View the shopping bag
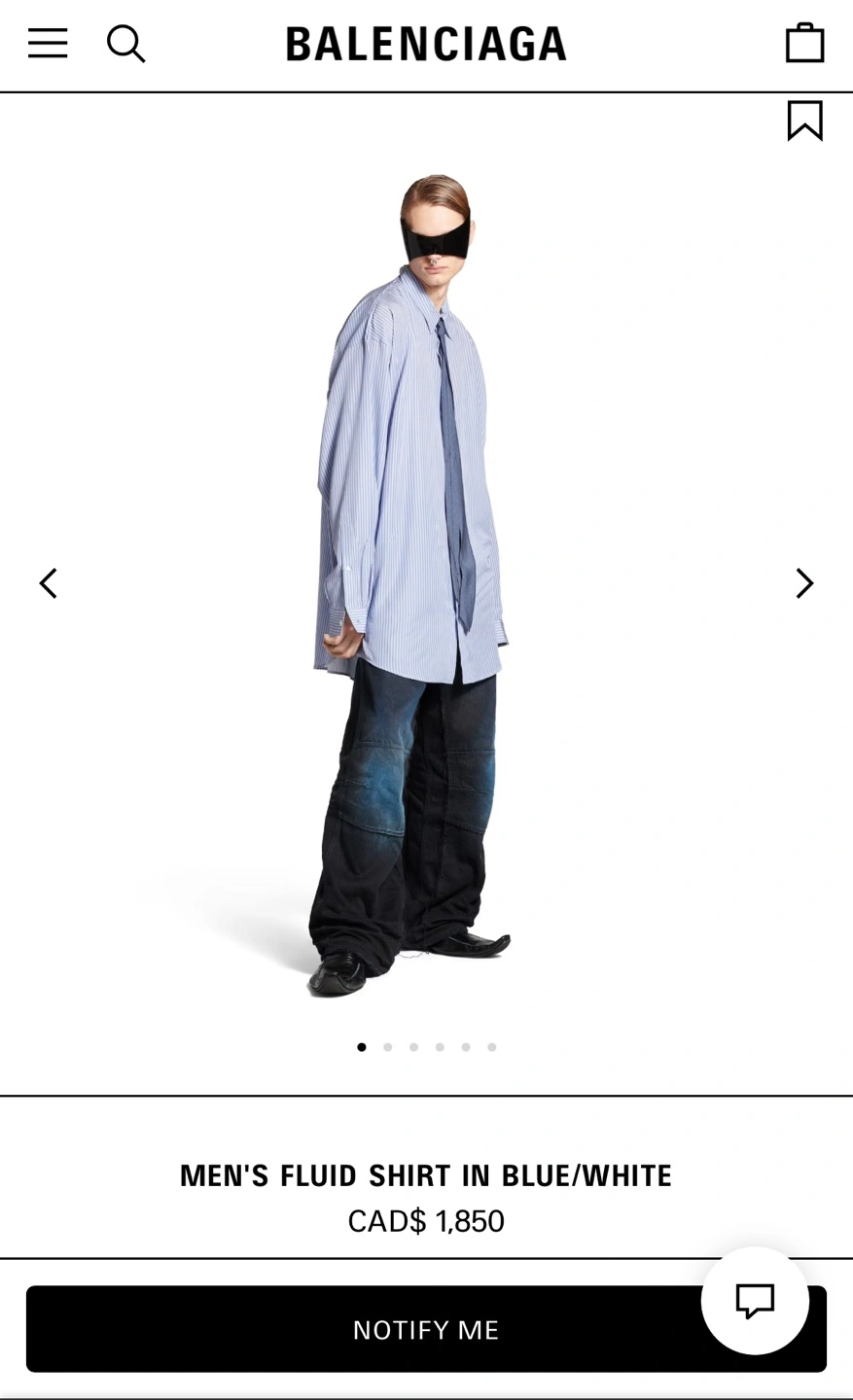Screen dimensions: 853x1400 (804, 43)
